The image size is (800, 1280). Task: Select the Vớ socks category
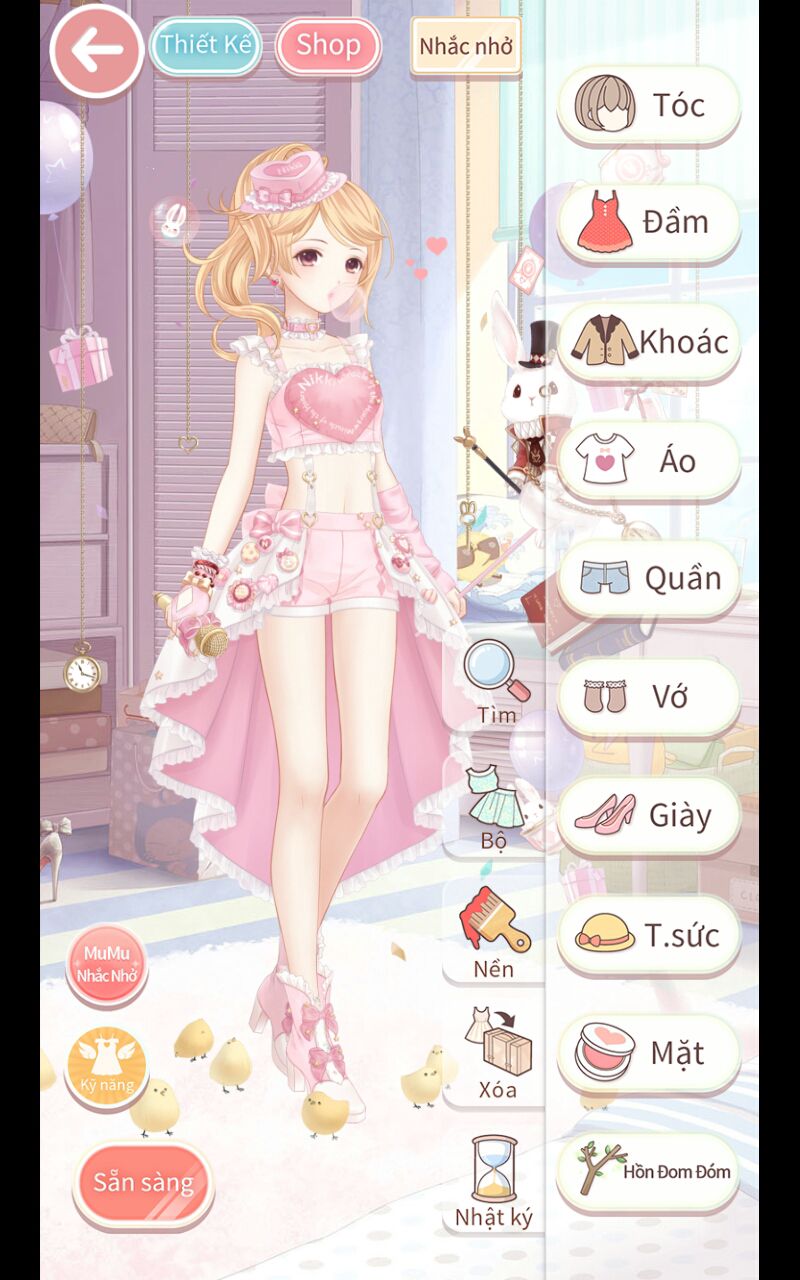648,697
